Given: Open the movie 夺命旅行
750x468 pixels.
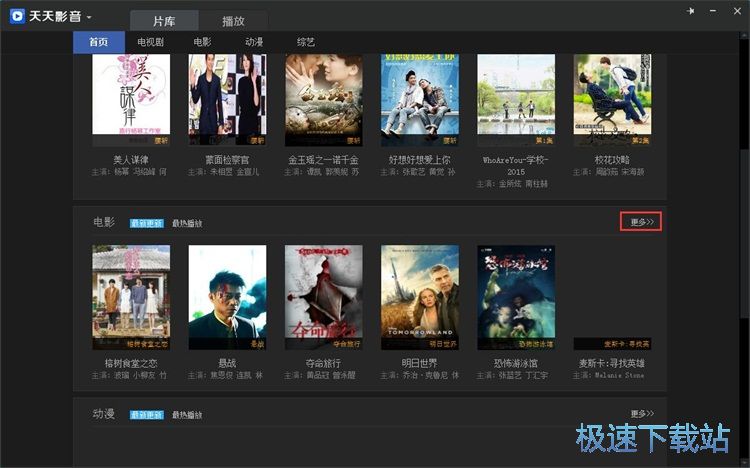Looking at the screenshot, I should (323, 297).
